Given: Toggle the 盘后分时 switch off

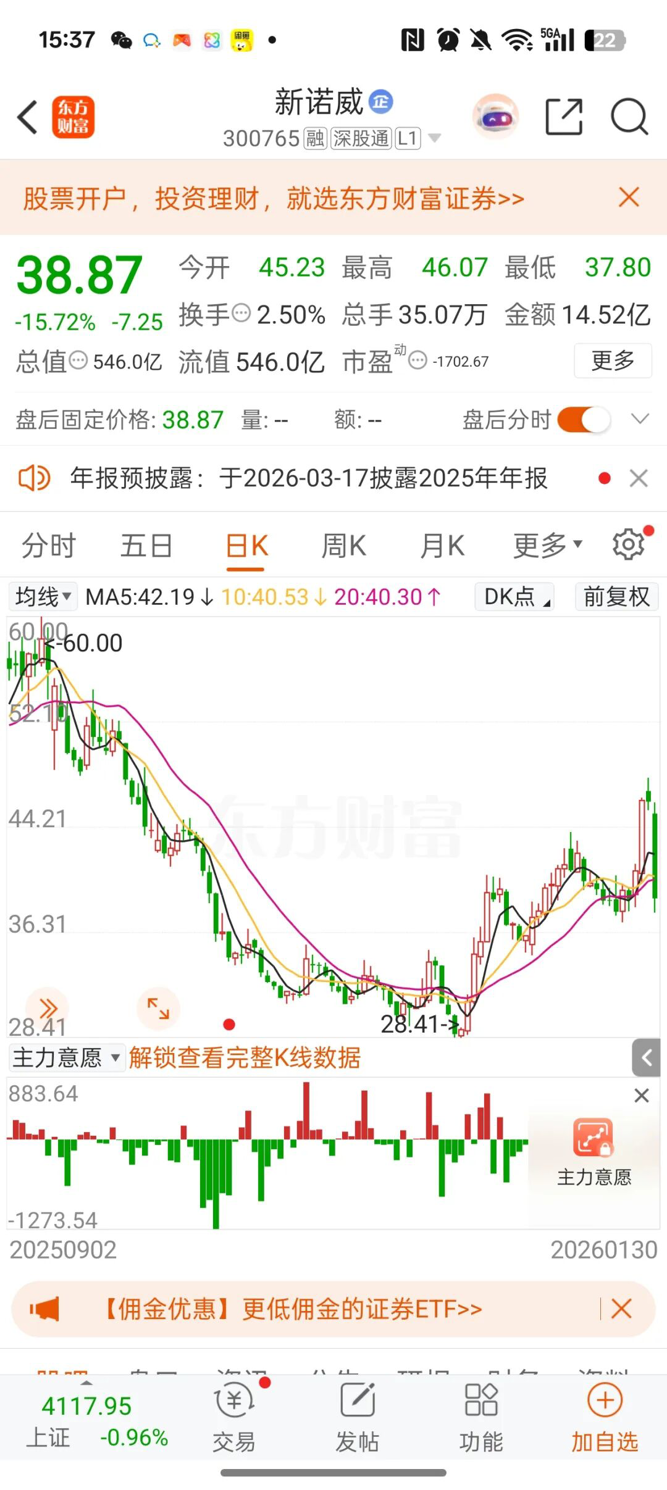Looking at the screenshot, I should pyautogui.click(x=584, y=420).
